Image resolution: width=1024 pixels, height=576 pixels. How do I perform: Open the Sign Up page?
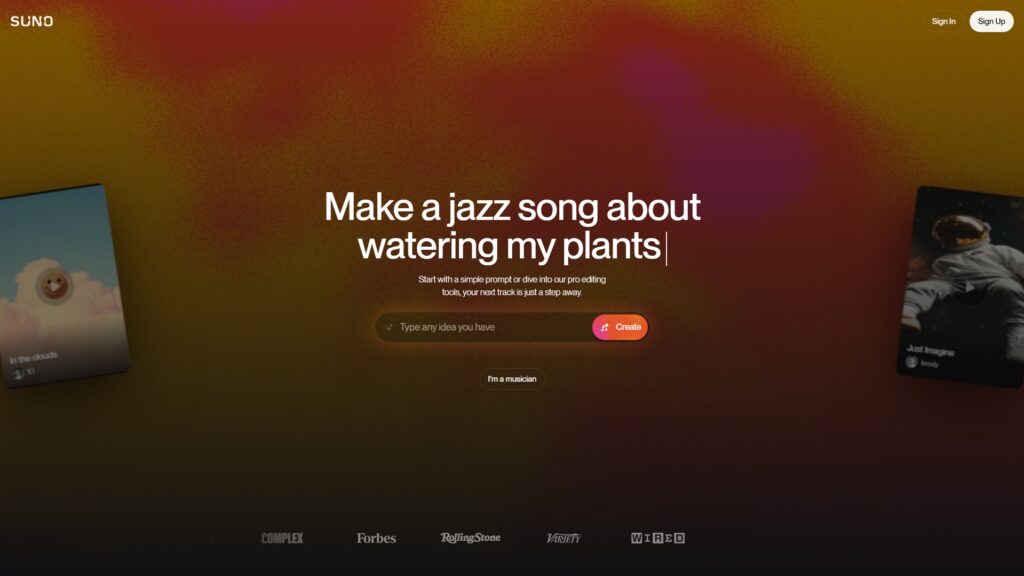click(x=991, y=21)
